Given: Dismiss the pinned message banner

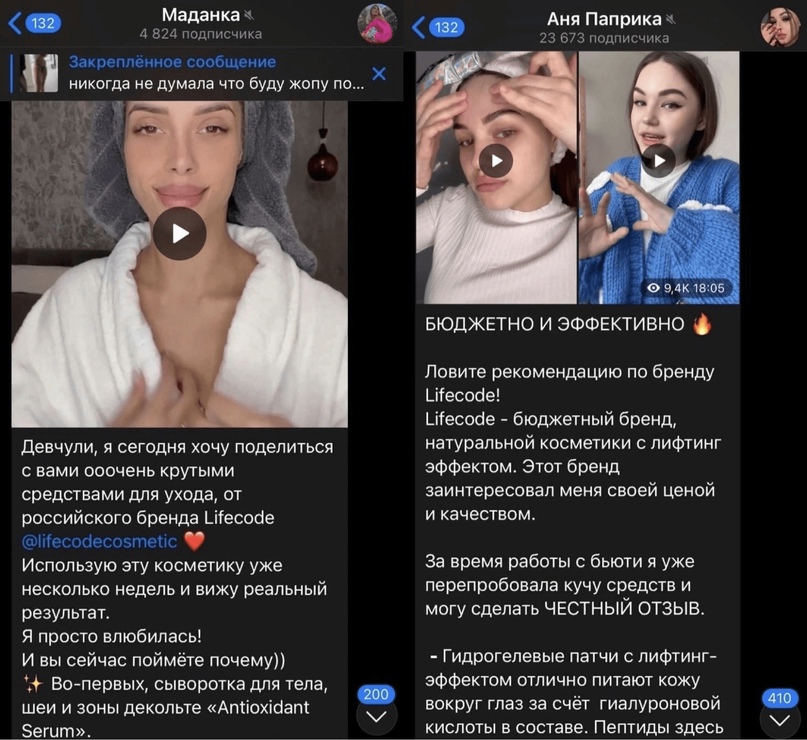Looking at the screenshot, I should (x=379, y=73).
